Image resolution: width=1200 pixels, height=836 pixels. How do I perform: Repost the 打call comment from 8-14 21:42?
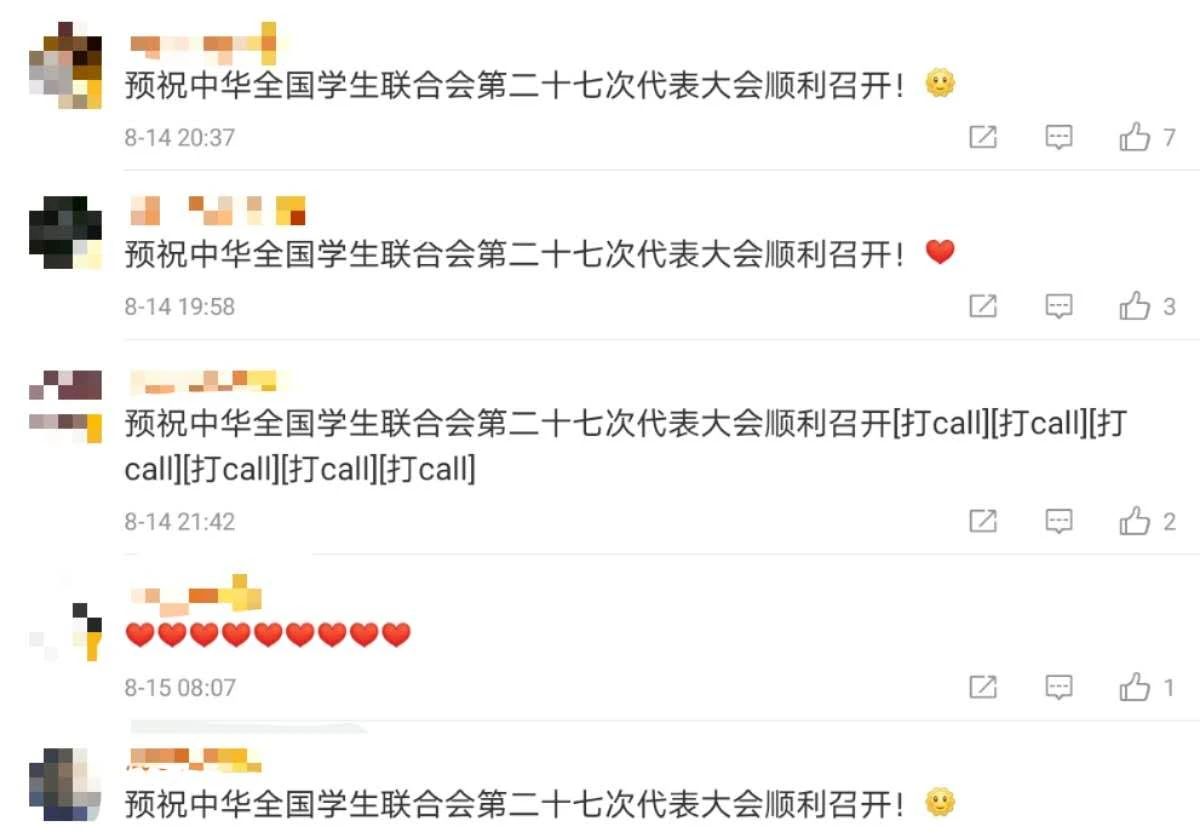point(983,520)
